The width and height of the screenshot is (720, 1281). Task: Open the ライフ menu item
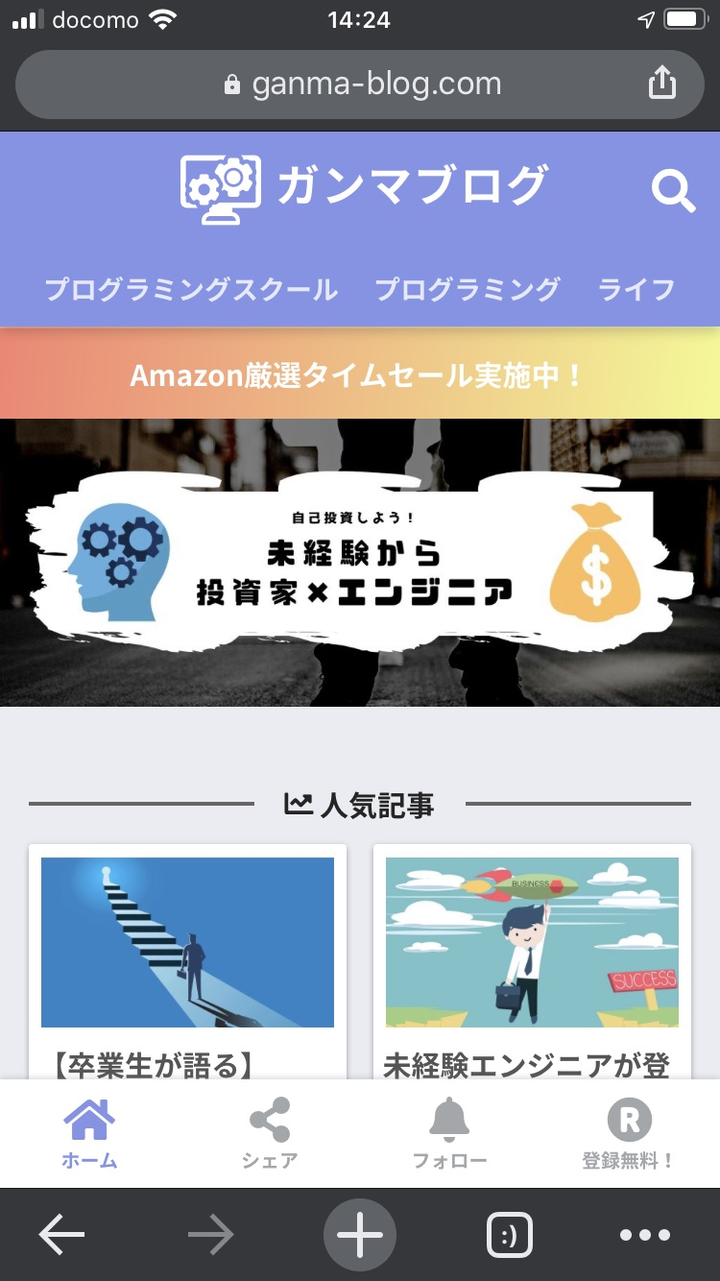(x=636, y=290)
